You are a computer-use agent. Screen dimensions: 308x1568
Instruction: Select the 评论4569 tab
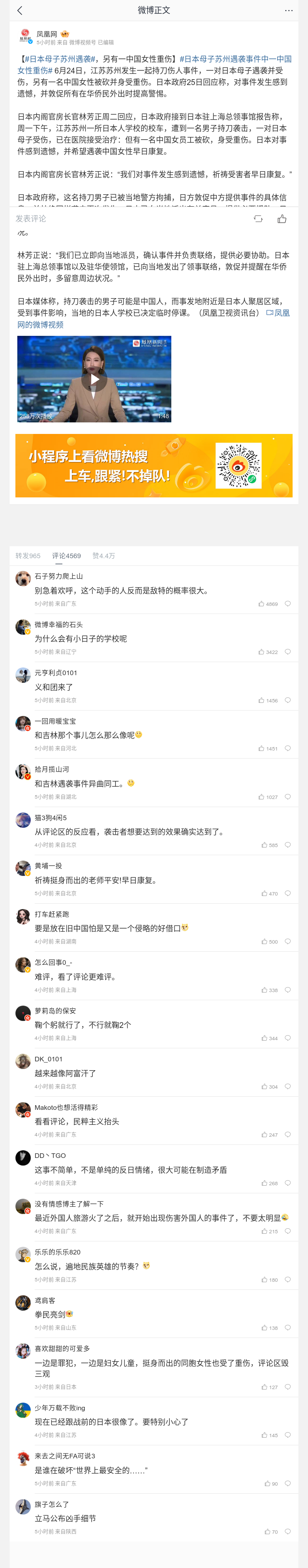coord(66,556)
